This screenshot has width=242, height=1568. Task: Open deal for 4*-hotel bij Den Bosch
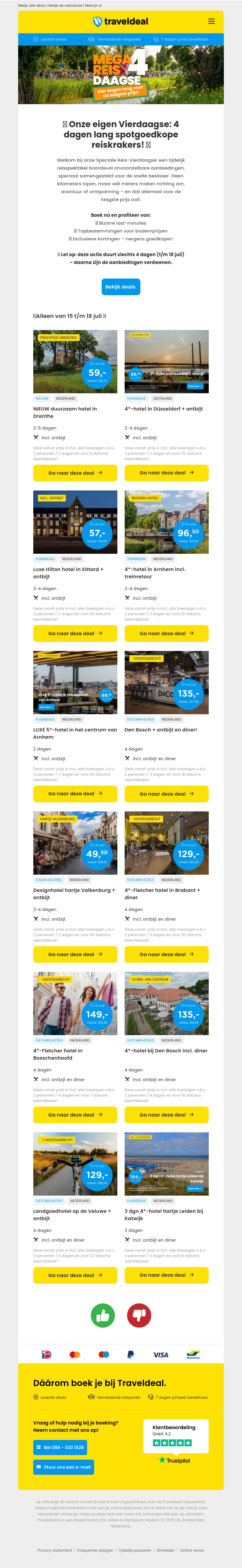point(166,1114)
